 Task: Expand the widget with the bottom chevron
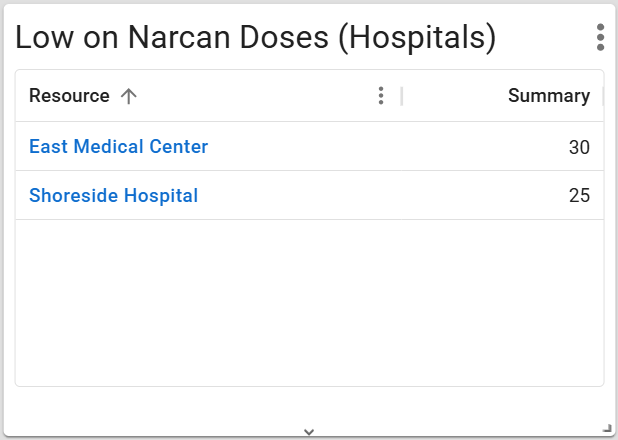pos(309,431)
